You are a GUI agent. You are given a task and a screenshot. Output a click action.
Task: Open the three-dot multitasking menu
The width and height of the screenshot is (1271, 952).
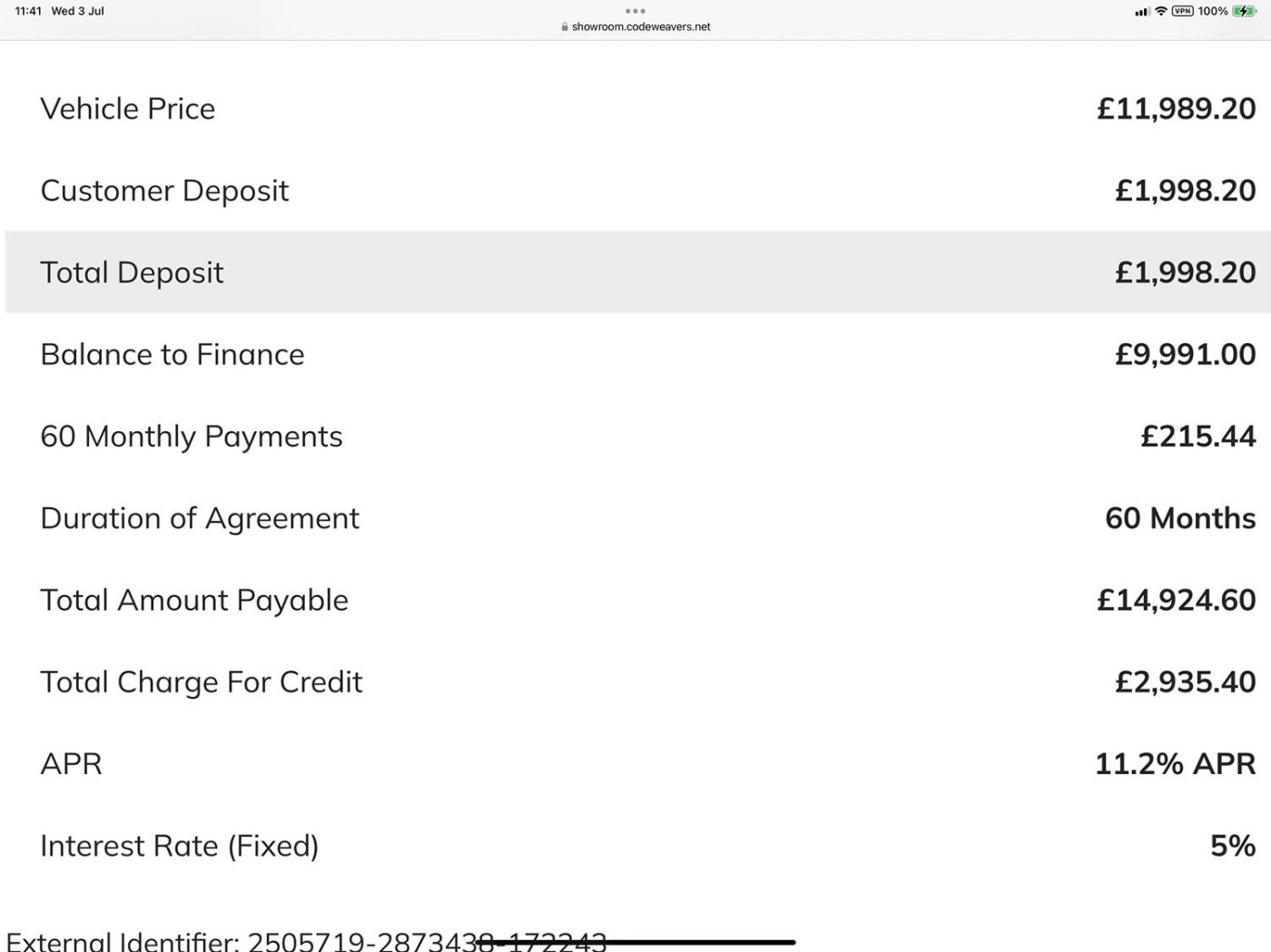tap(635, 11)
